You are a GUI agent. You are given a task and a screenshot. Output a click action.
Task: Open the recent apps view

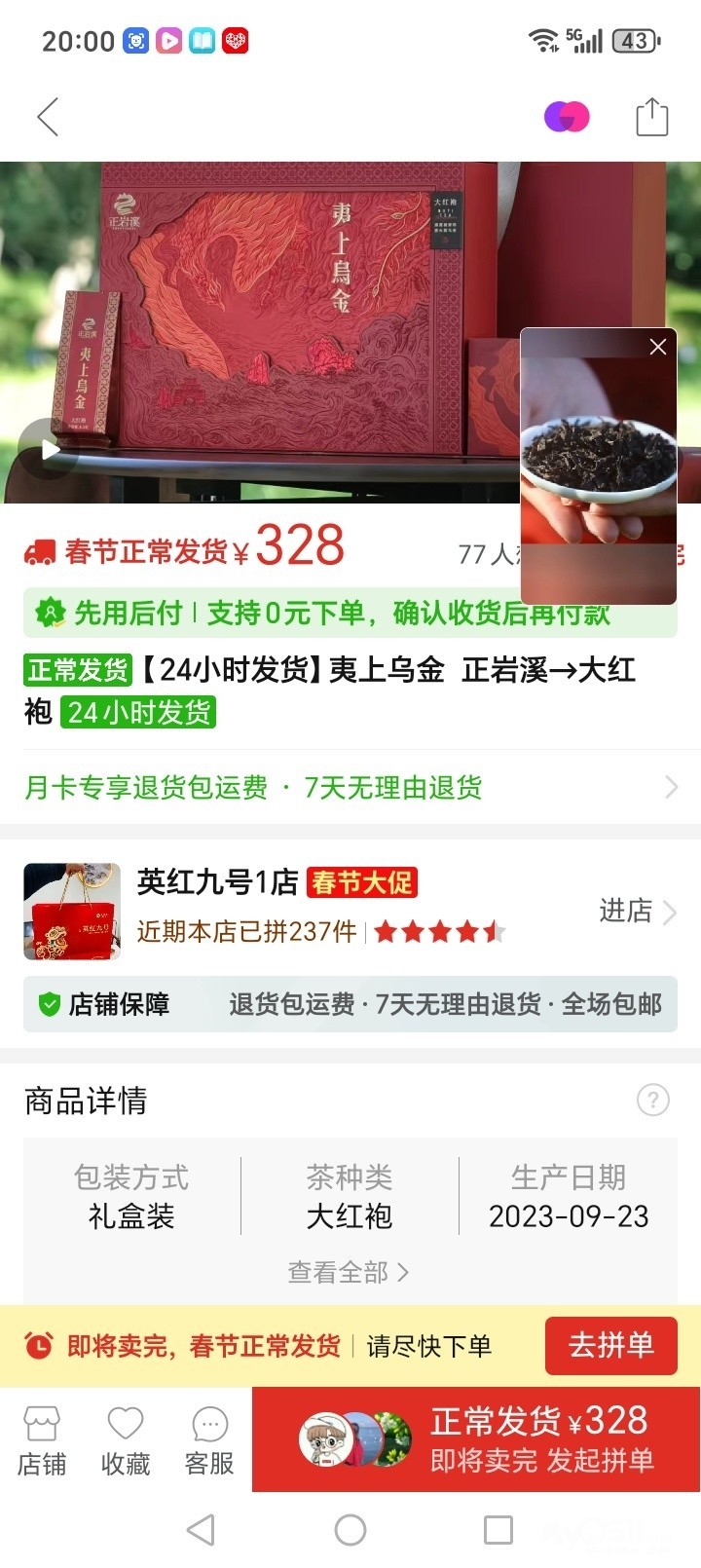click(498, 1530)
